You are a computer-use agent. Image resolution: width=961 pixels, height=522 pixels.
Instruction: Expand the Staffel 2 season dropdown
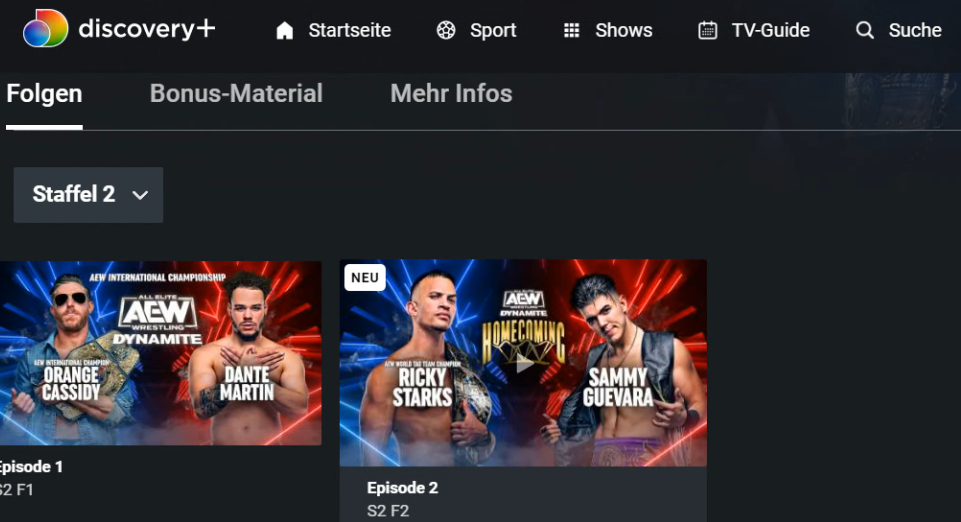point(88,195)
